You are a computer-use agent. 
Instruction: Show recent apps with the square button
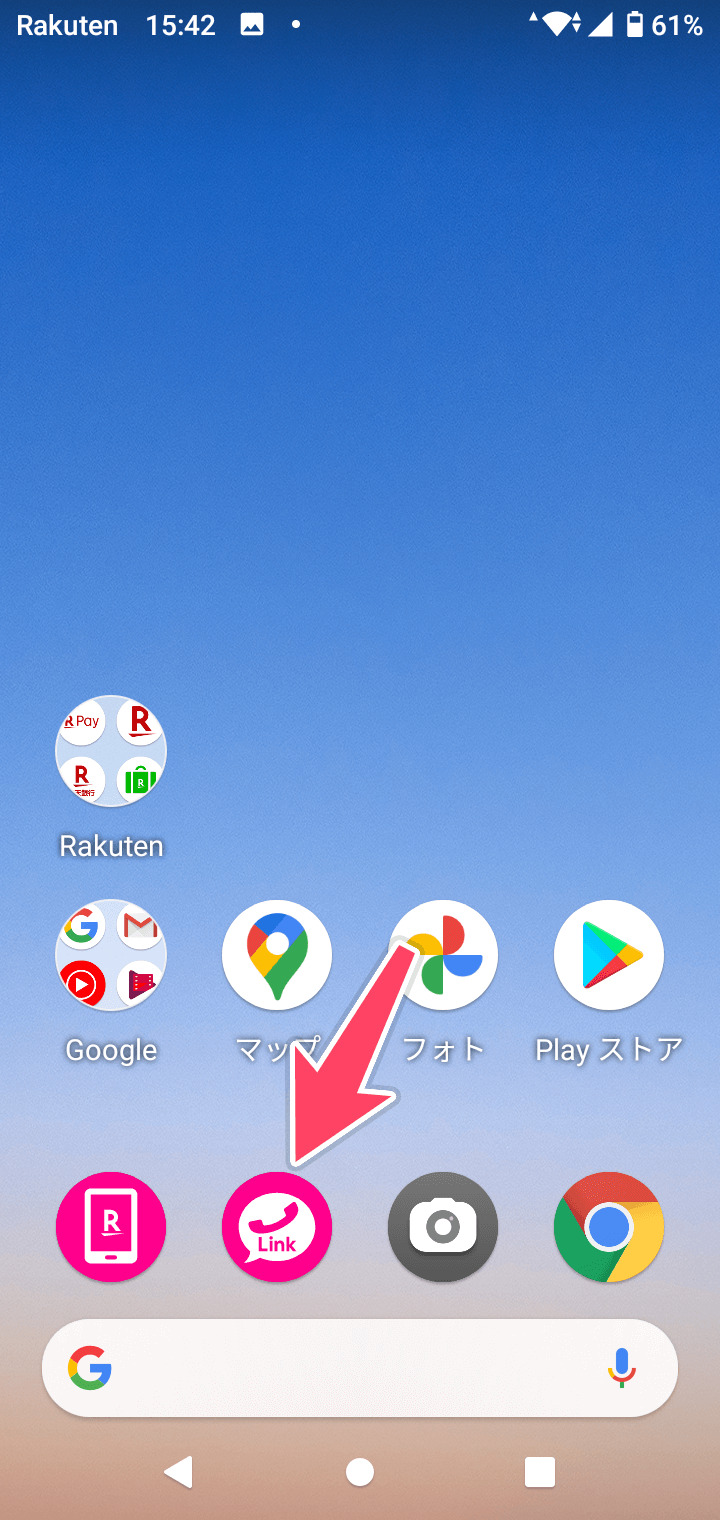(x=540, y=1472)
